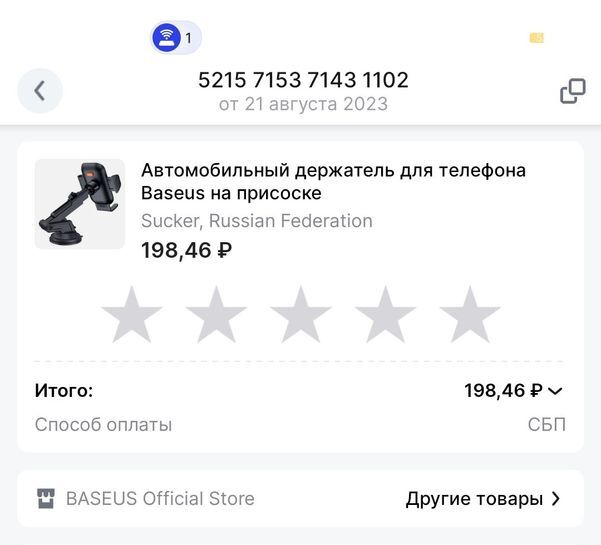Go back from the order details
This screenshot has height=545, width=601.
(x=40, y=91)
